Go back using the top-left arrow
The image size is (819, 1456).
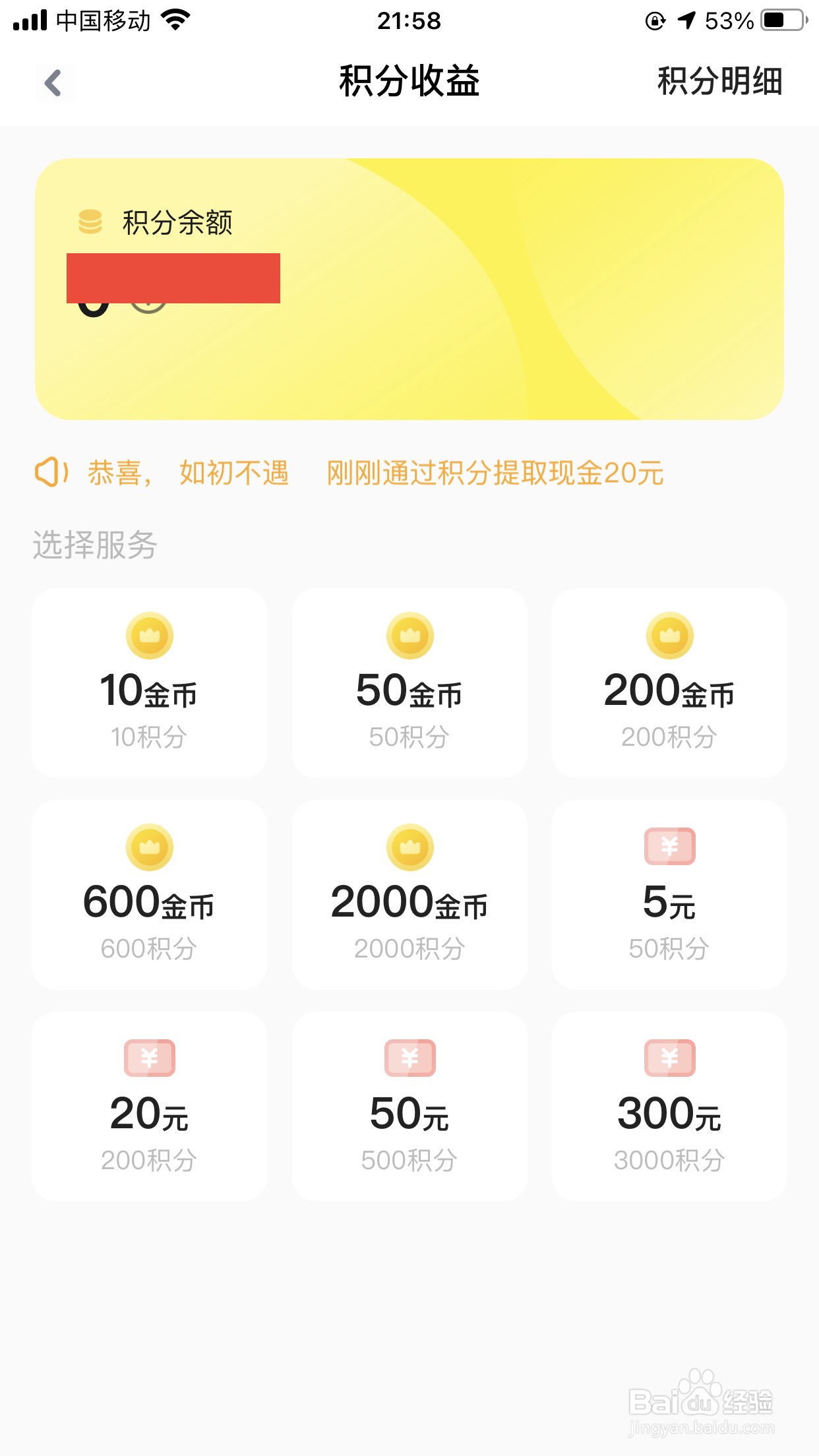pyautogui.click(x=53, y=83)
